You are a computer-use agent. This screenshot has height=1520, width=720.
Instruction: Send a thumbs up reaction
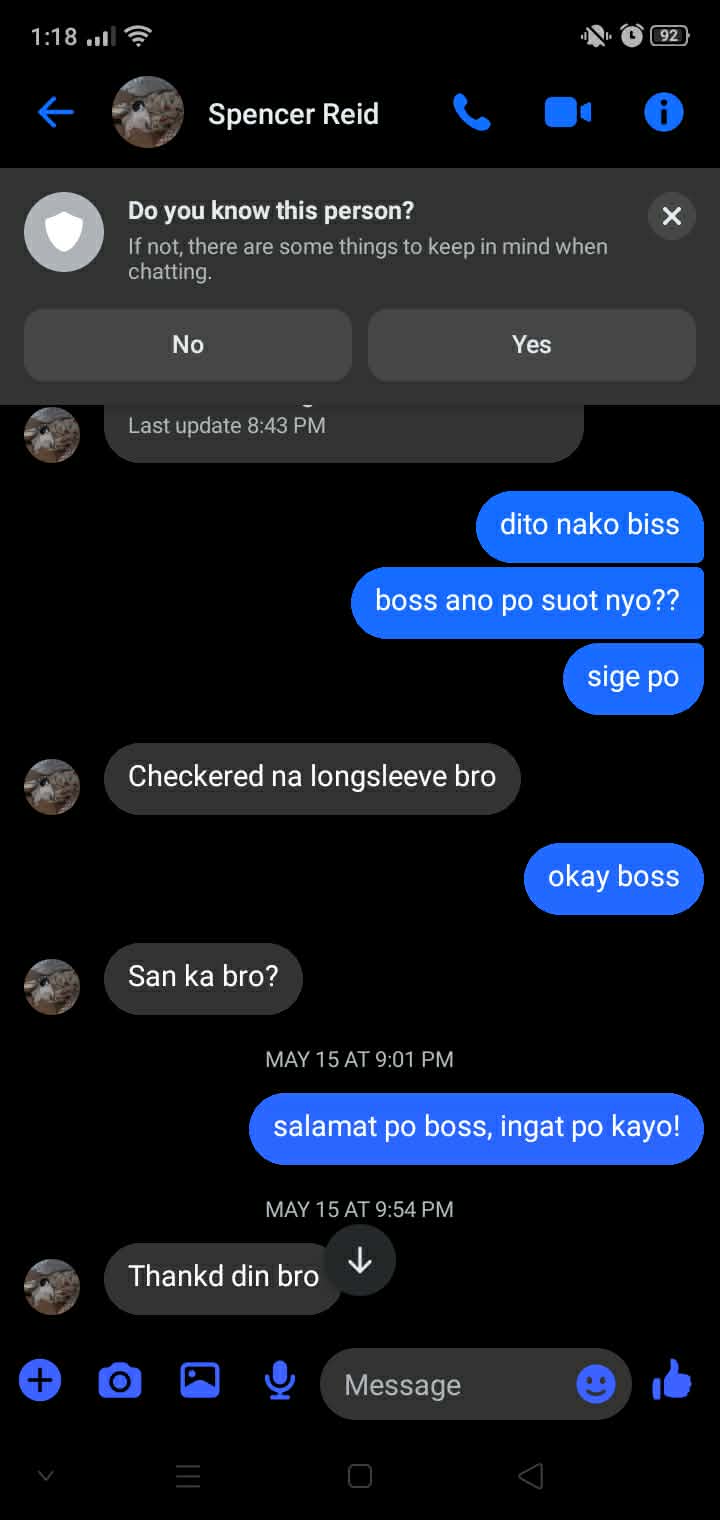coord(672,1380)
